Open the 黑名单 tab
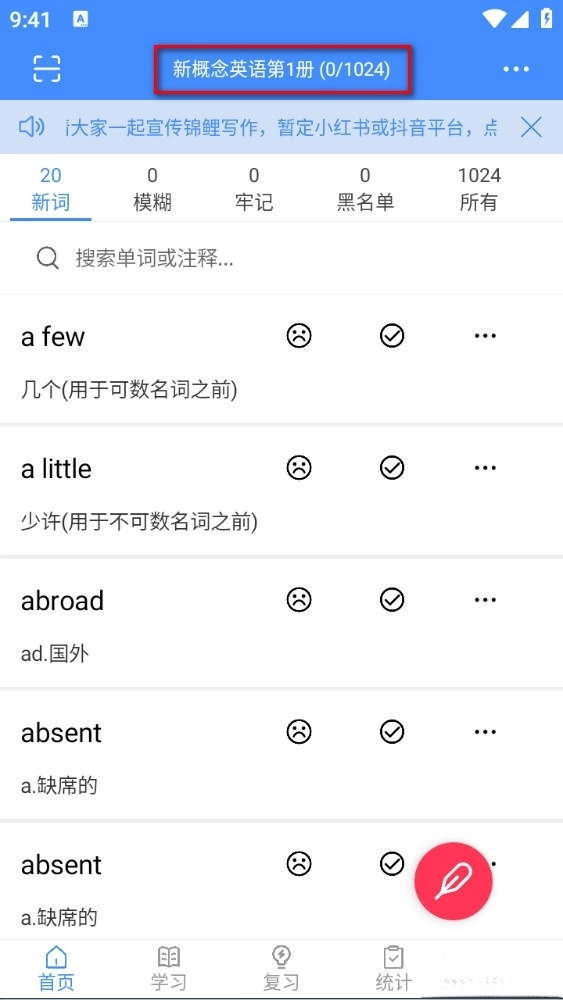 tap(365, 189)
